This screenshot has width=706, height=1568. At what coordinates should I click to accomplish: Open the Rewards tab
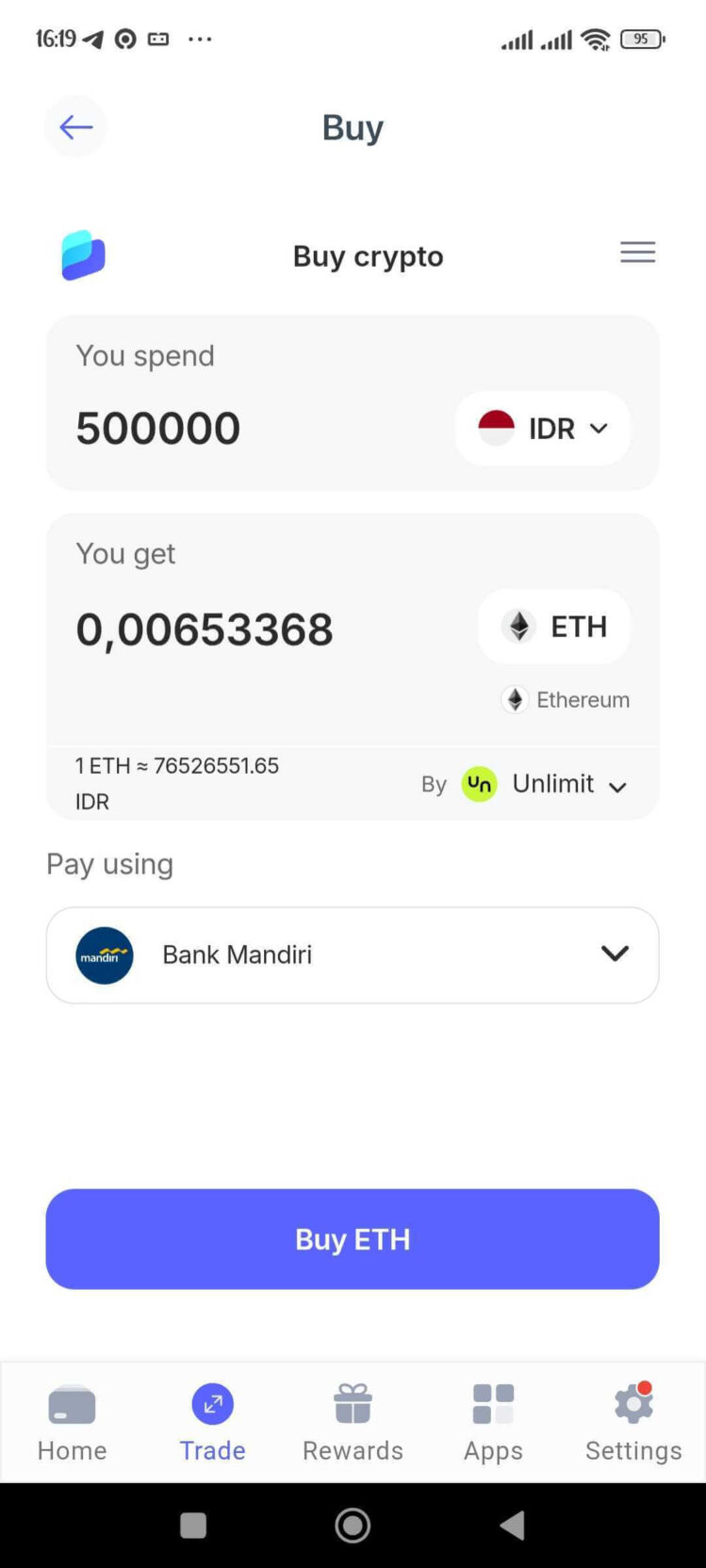coord(353,1422)
